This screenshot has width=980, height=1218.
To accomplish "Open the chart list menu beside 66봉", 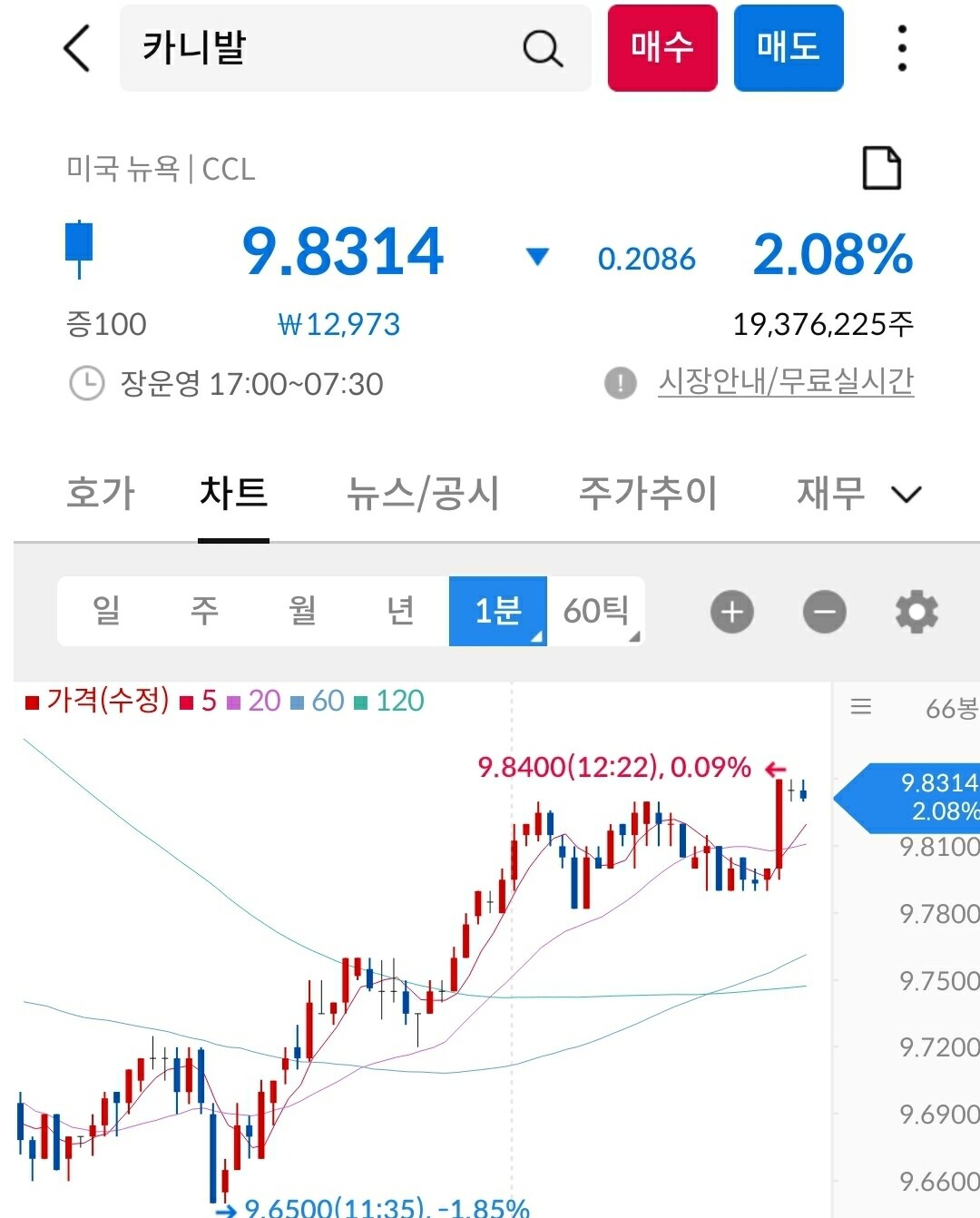I will 861,707.
